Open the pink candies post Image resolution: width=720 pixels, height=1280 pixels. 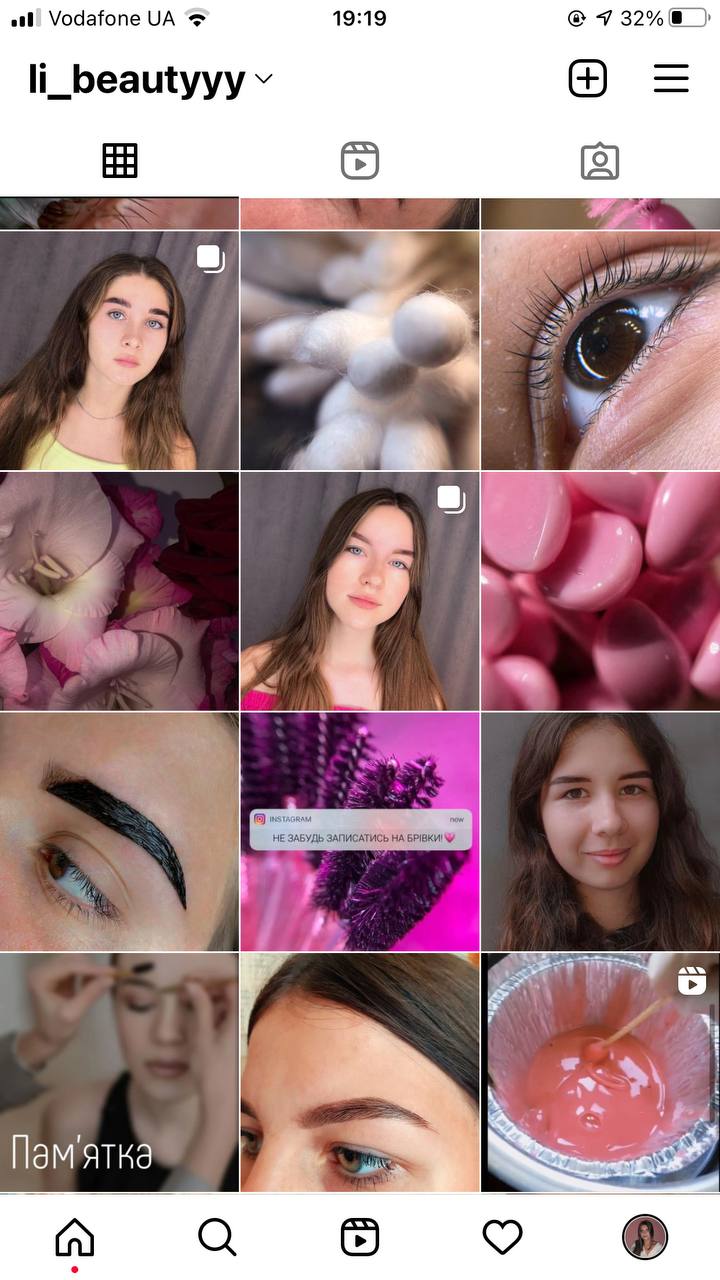[x=601, y=592]
